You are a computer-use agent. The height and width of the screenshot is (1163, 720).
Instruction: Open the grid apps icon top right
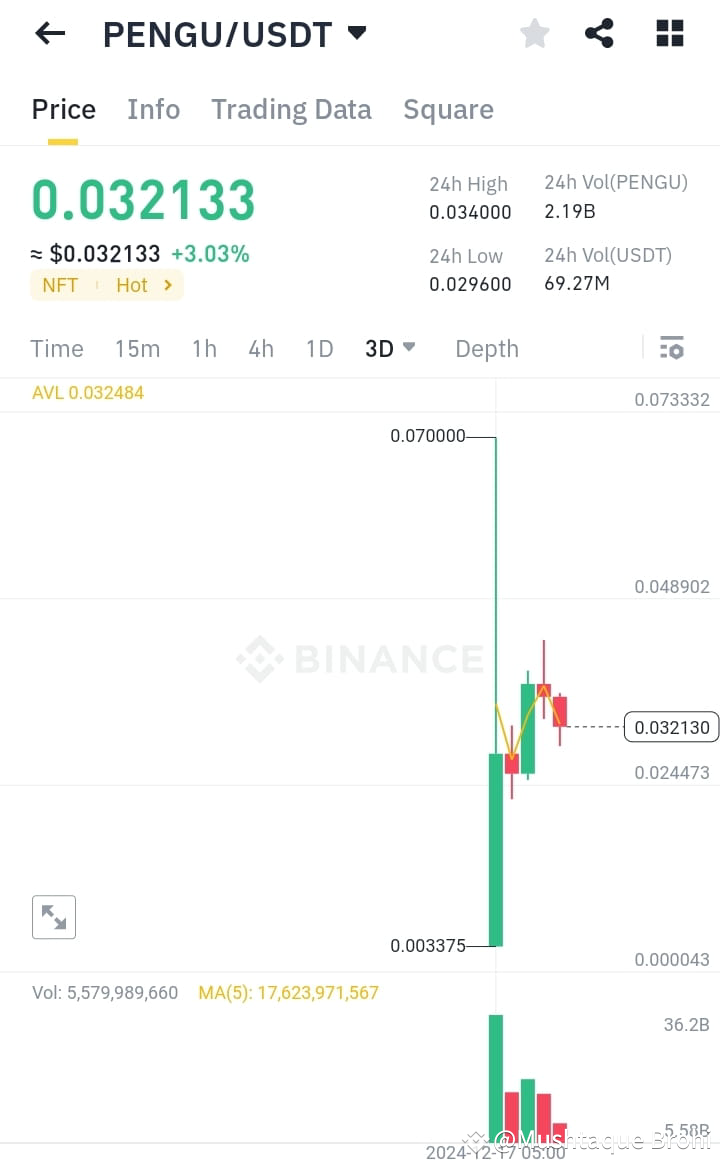668,33
